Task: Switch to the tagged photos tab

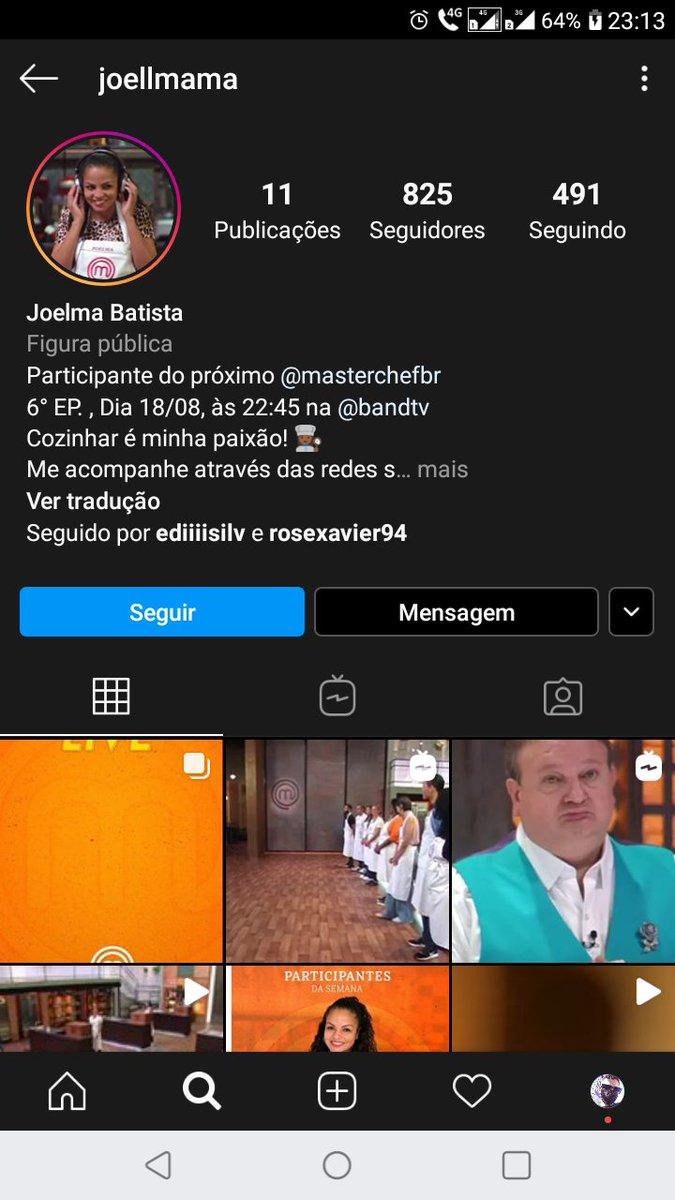Action: (563, 696)
